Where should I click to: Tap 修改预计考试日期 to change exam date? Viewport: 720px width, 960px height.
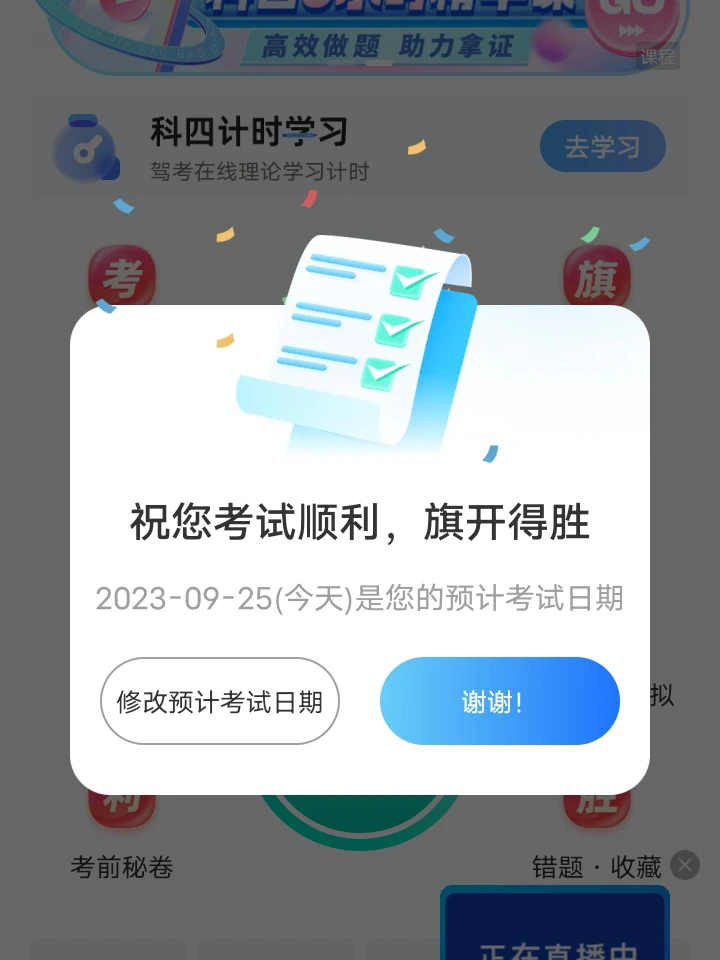click(x=220, y=701)
